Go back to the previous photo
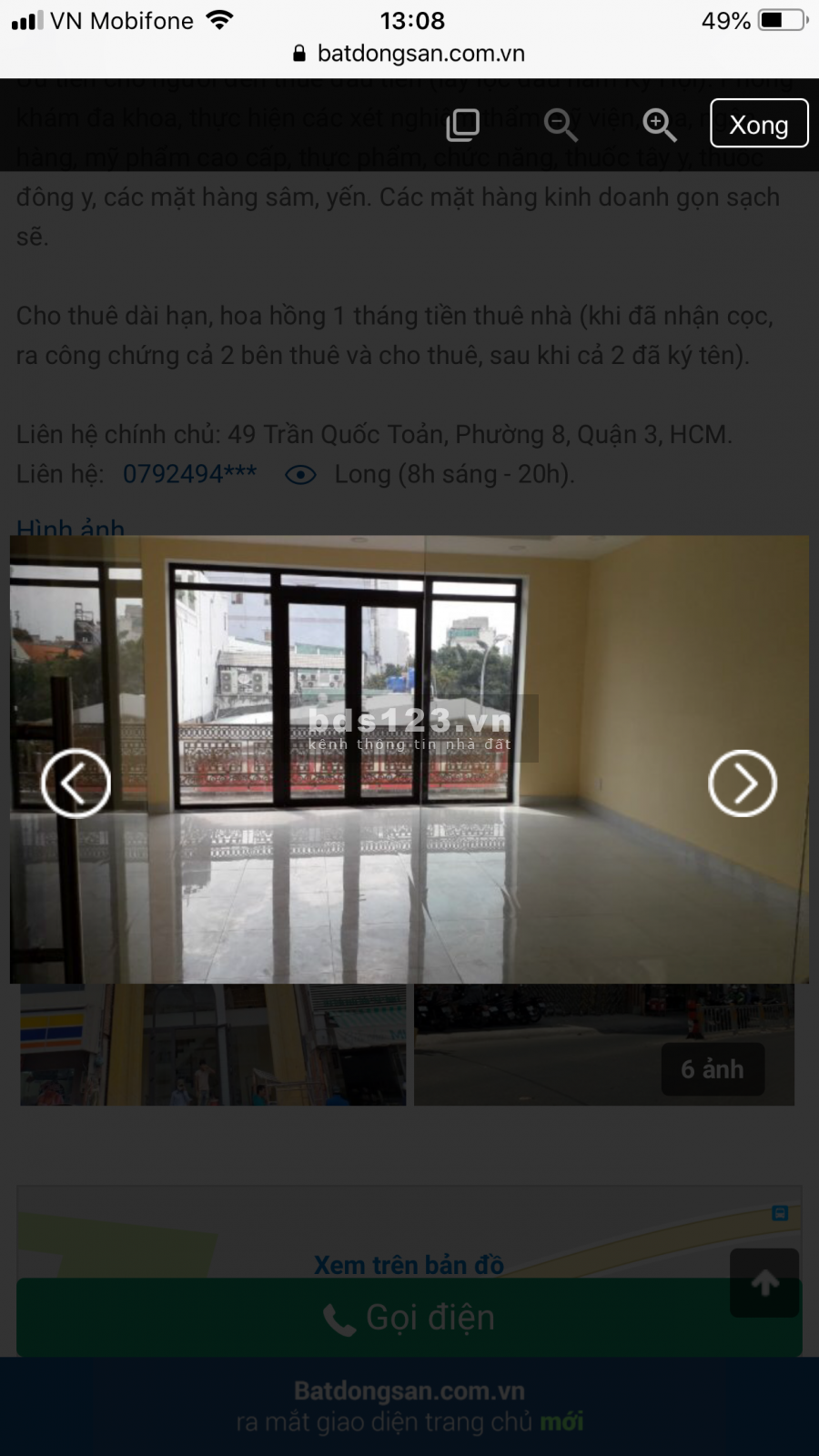 76,783
